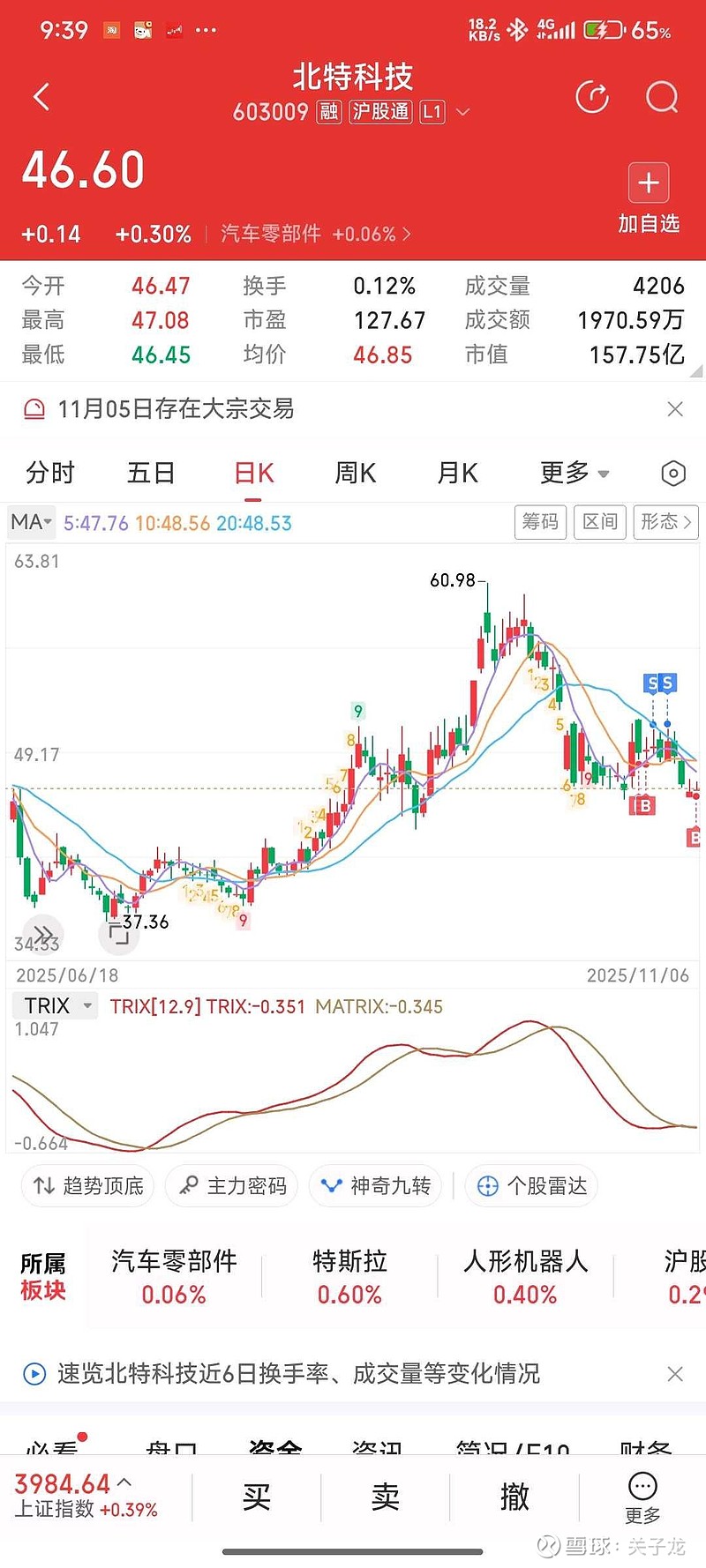Tap 买 to buy the stock

(257, 1496)
